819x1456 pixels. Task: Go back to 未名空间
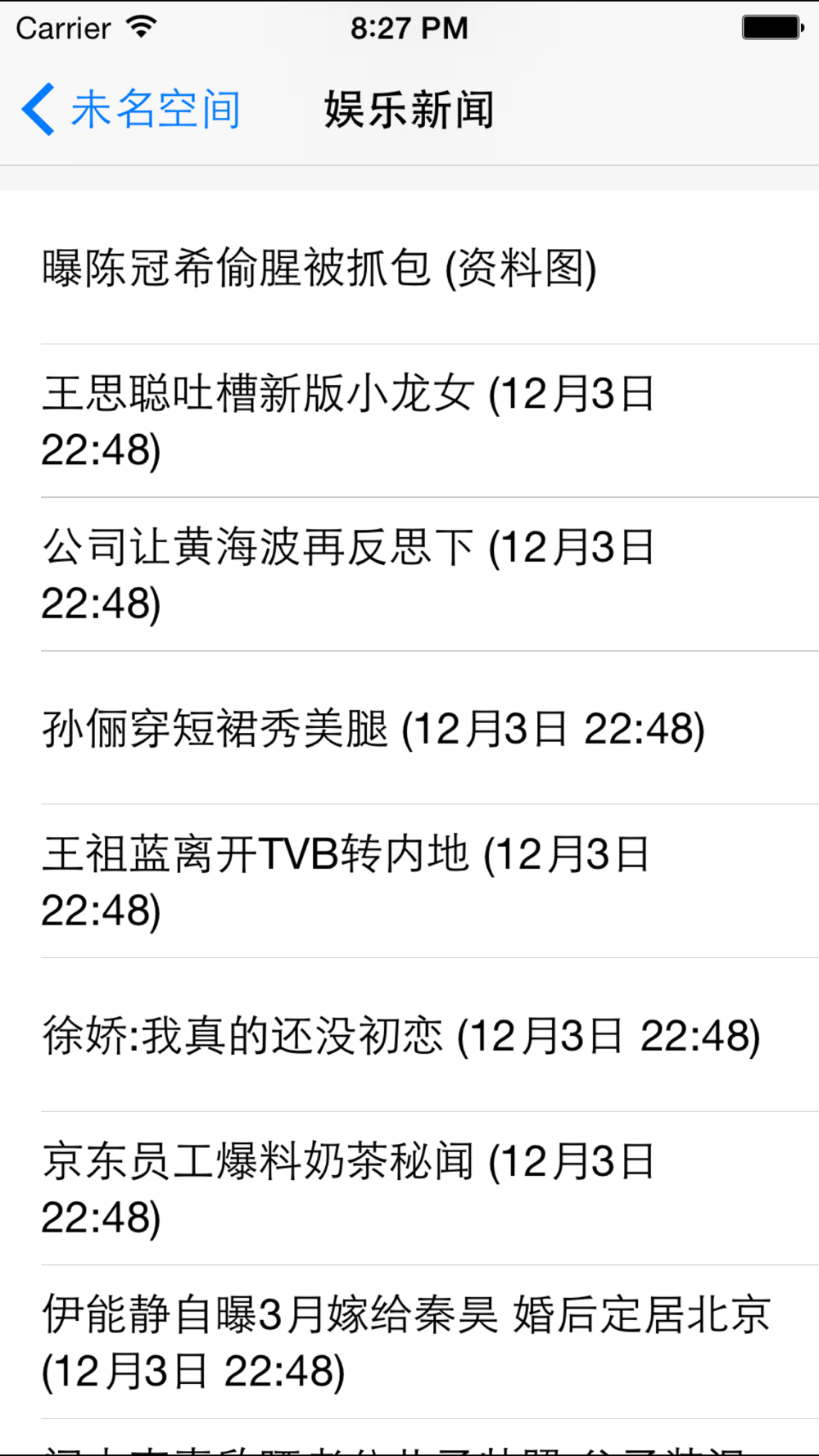pos(131,109)
